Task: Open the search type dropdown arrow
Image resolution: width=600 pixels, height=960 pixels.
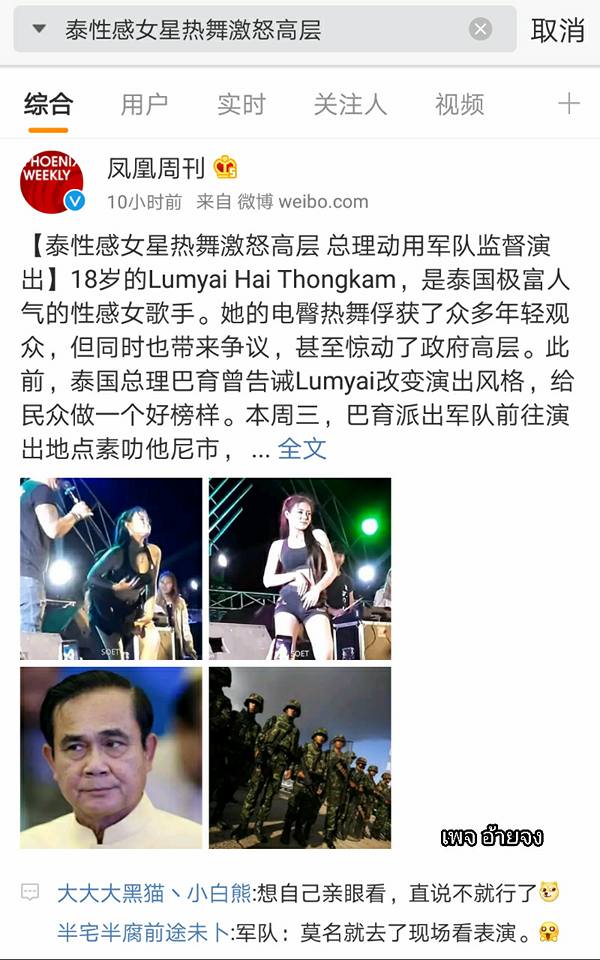Action: tap(39, 29)
